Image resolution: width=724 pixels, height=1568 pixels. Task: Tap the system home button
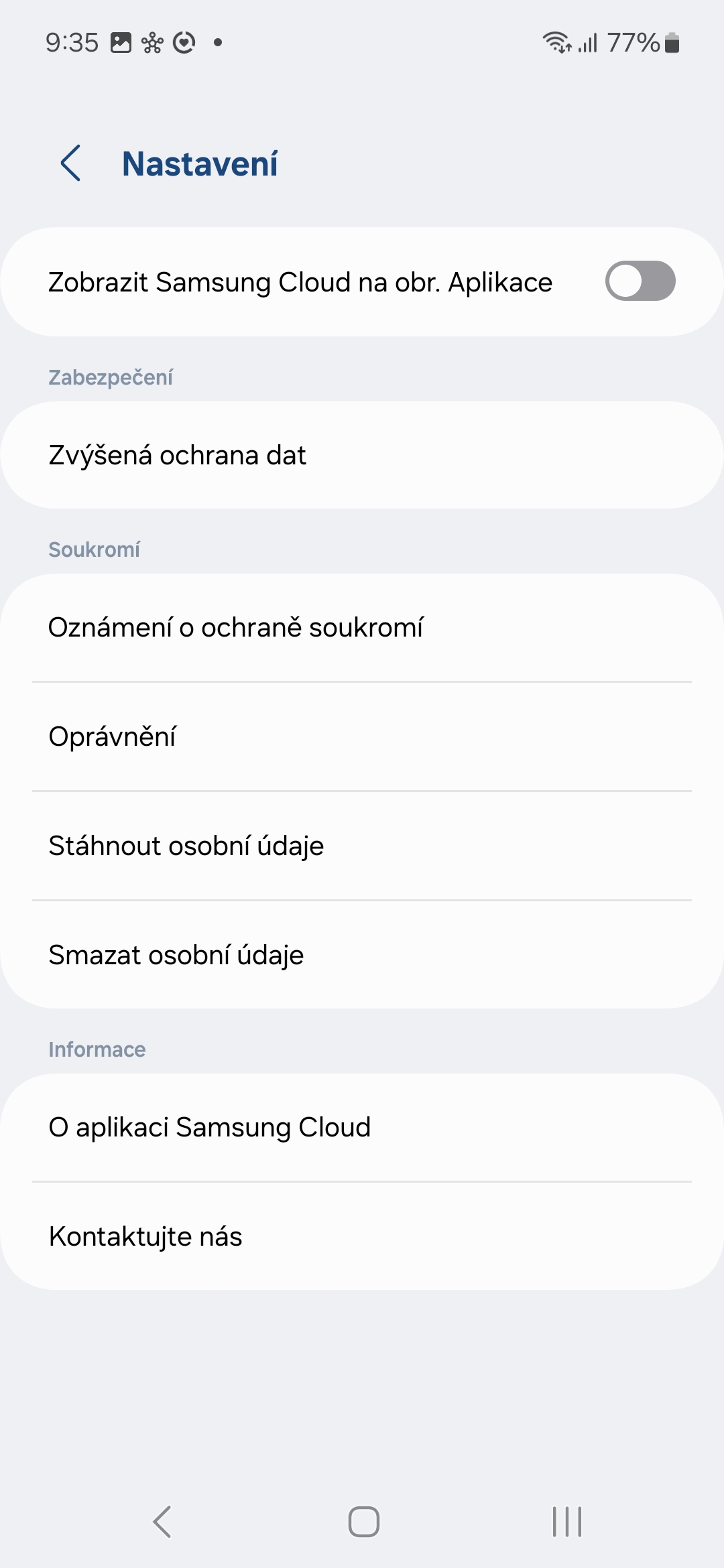363,1521
